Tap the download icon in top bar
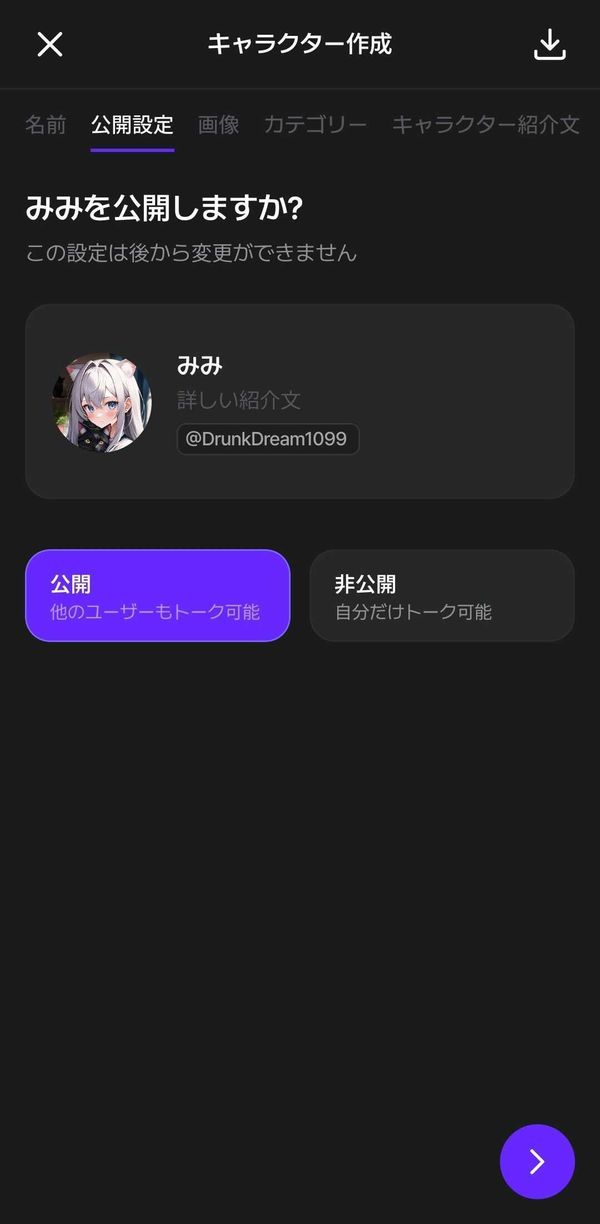The width and height of the screenshot is (600, 1224). (550, 44)
